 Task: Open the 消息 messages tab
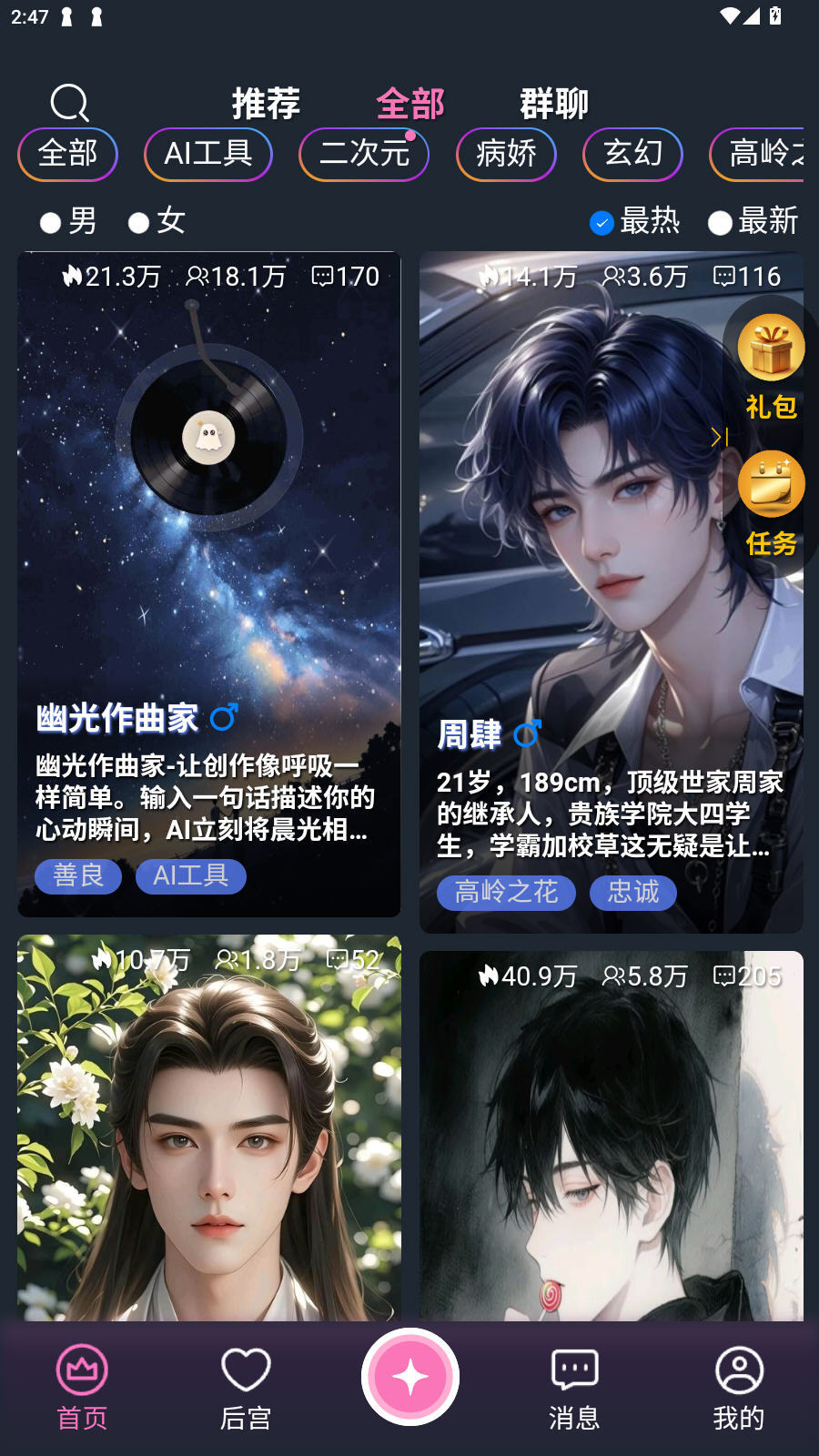pyautogui.click(x=574, y=1388)
